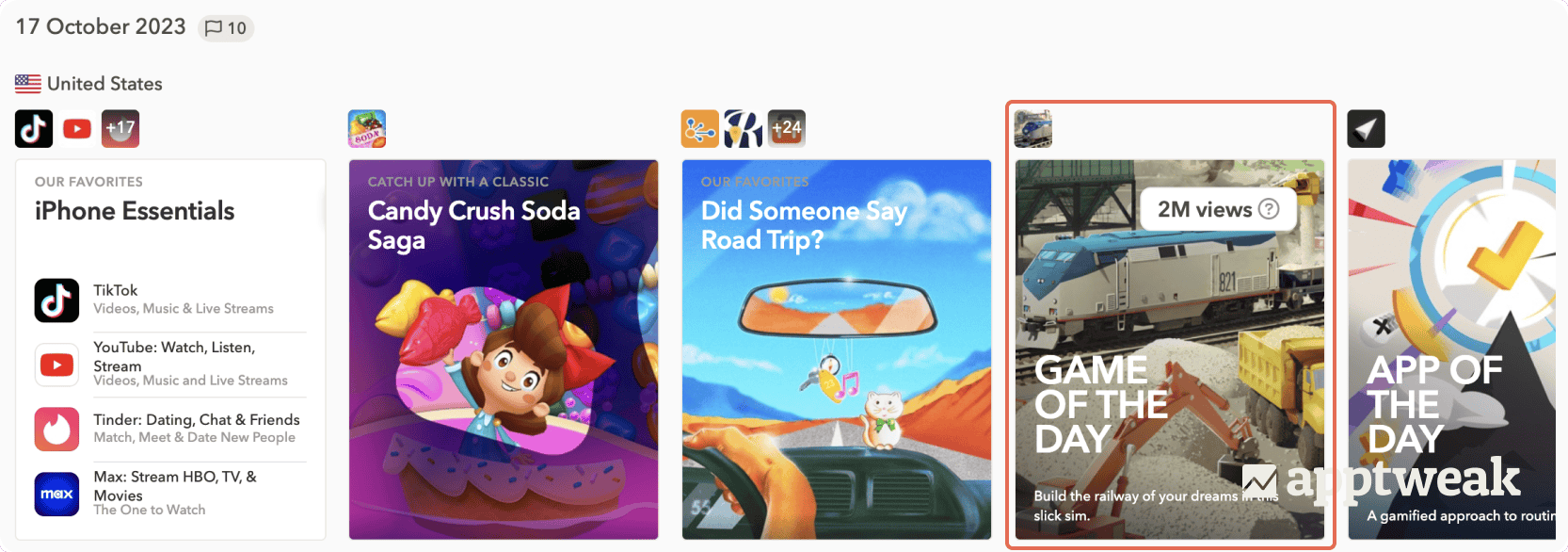
Task: Open the App of the Day card
Action: [1452, 377]
